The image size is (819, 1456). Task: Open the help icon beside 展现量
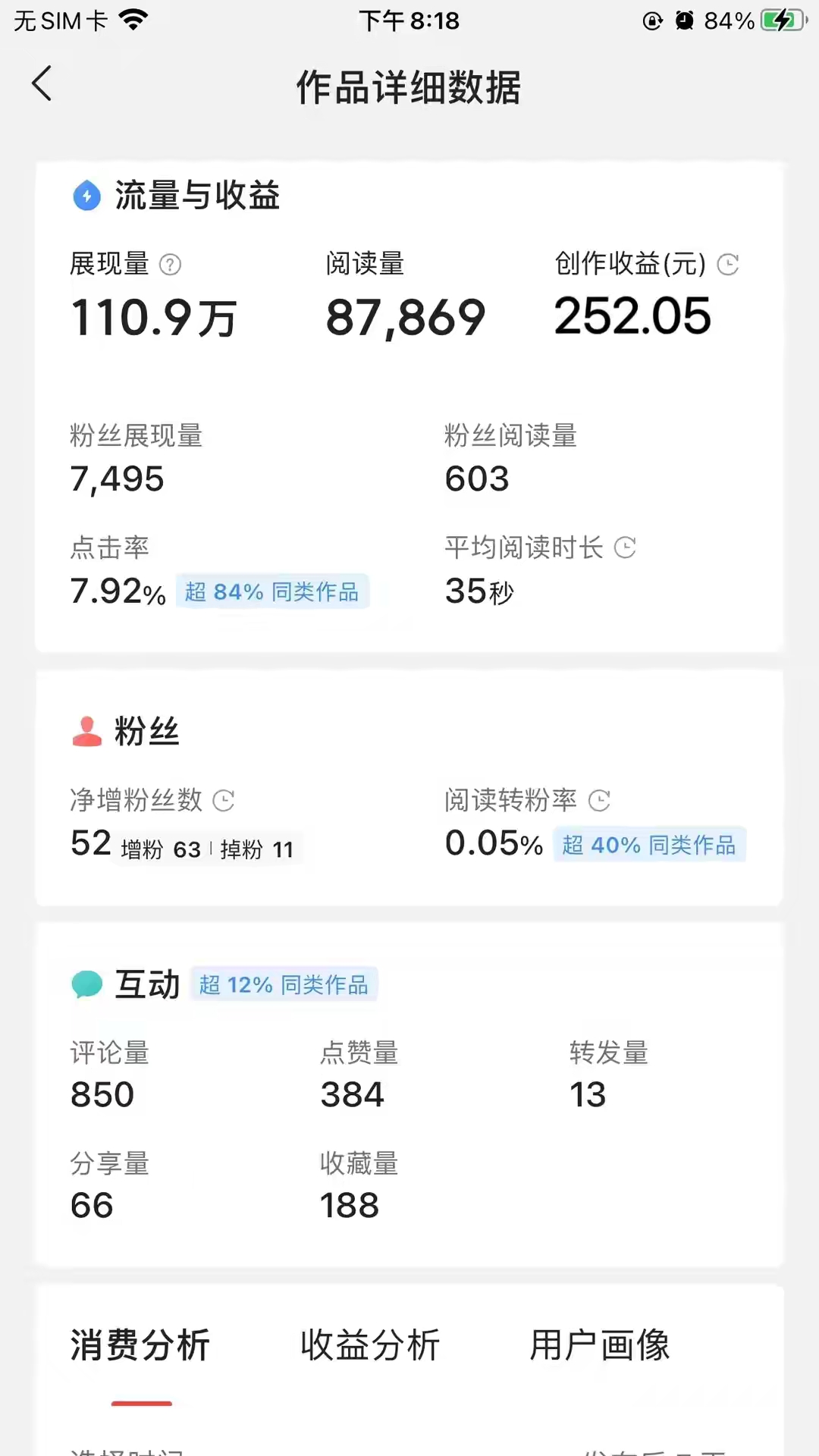tap(170, 265)
